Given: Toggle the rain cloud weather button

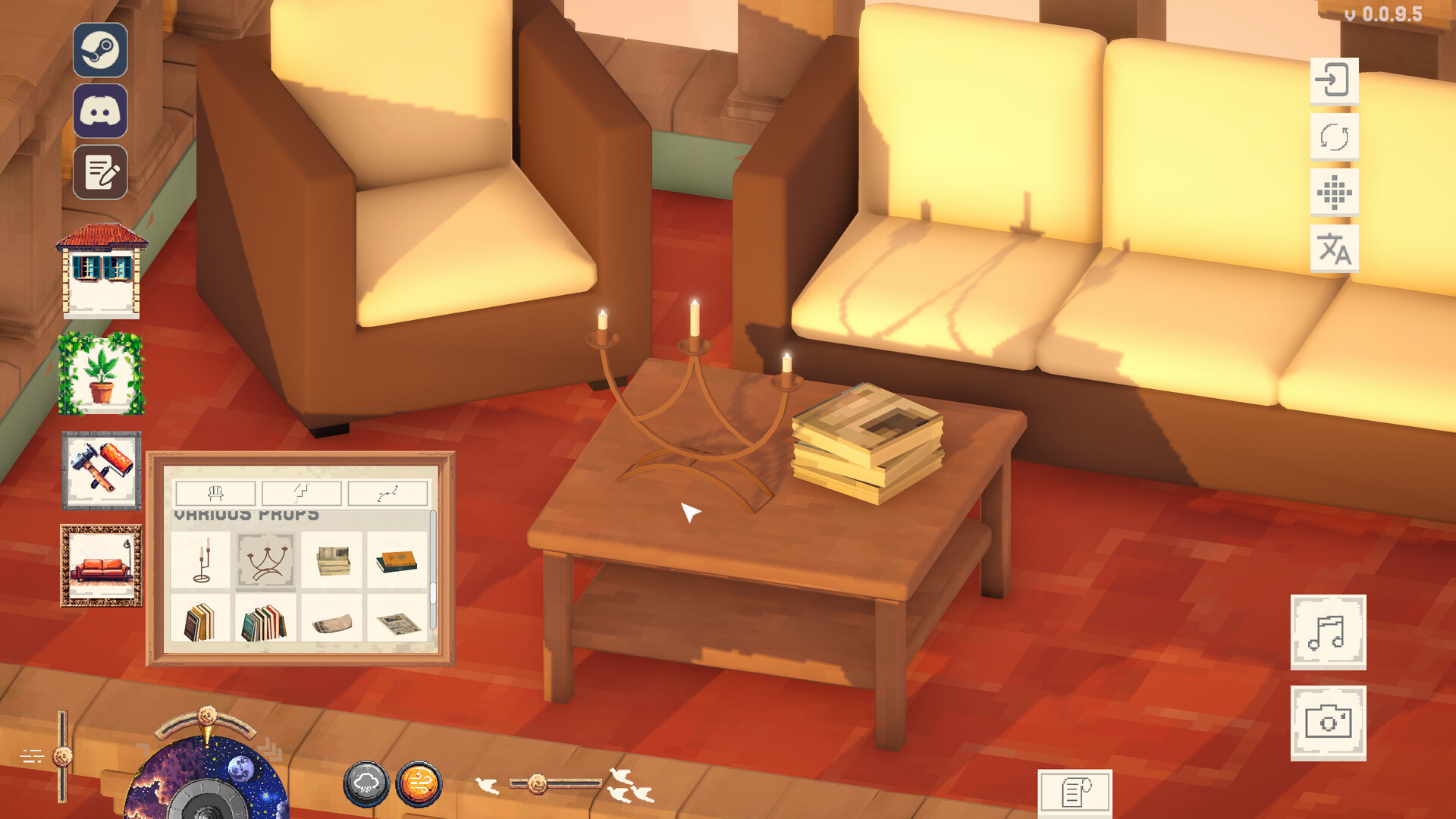Looking at the screenshot, I should [366, 784].
